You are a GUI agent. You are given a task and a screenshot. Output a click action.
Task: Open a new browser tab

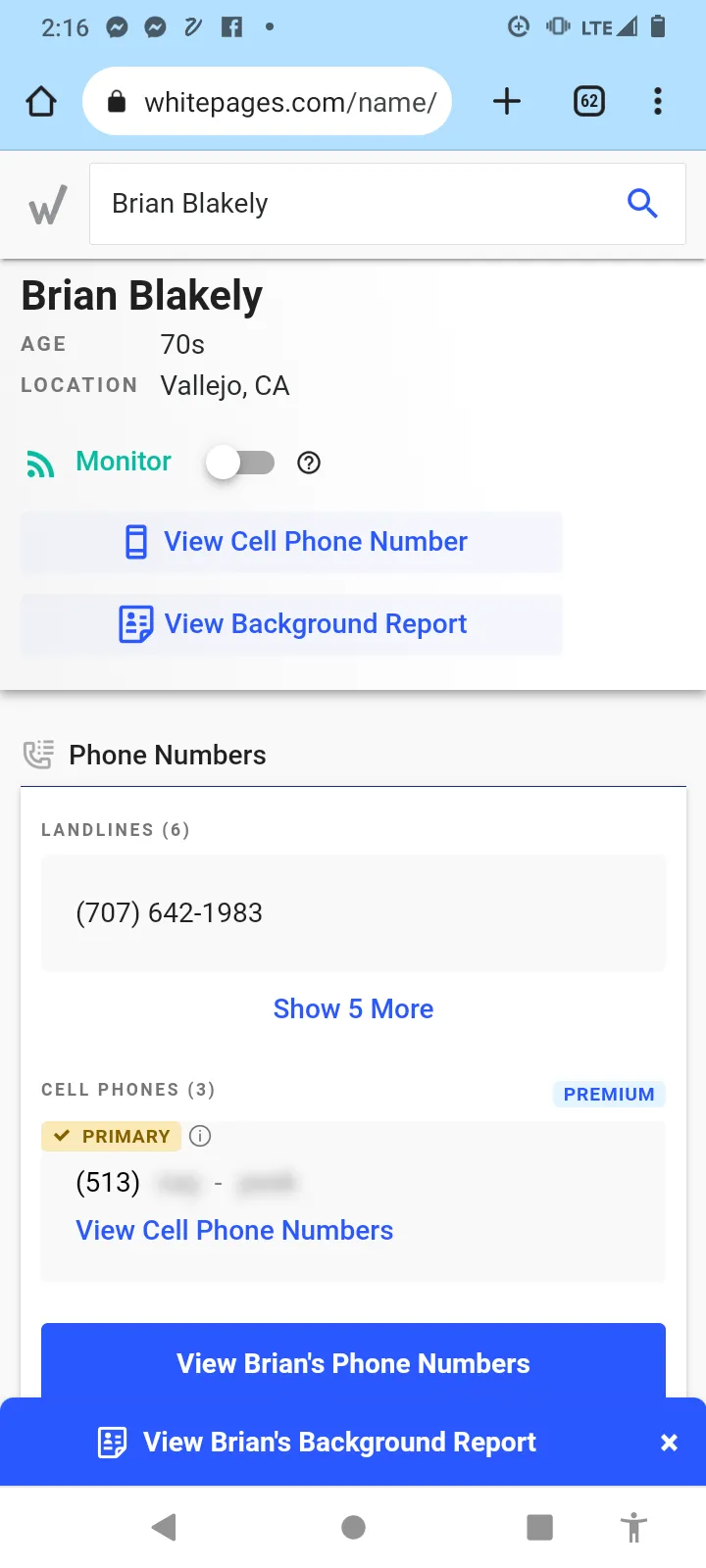[x=507, y=101]
